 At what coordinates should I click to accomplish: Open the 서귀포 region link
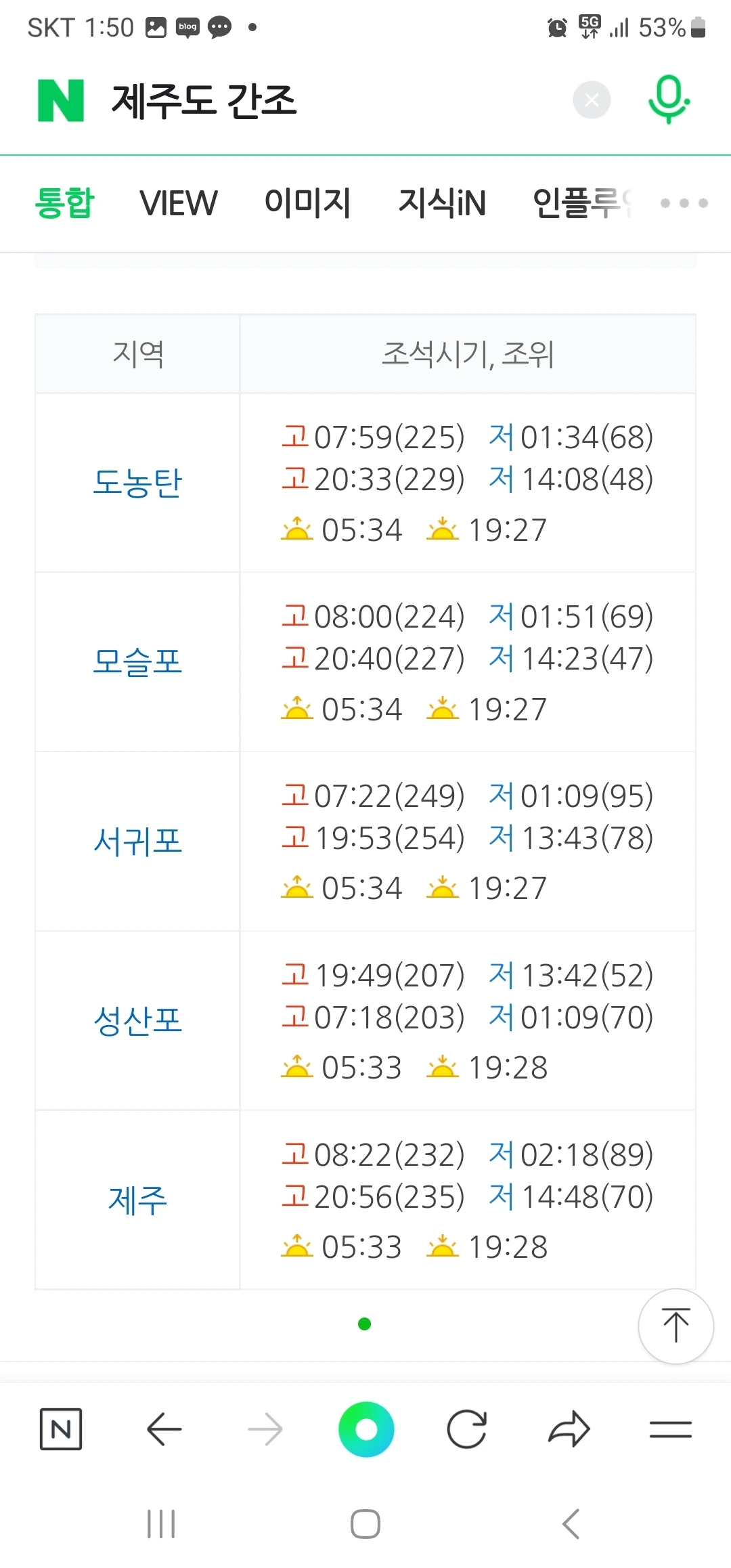pos(137,842)
